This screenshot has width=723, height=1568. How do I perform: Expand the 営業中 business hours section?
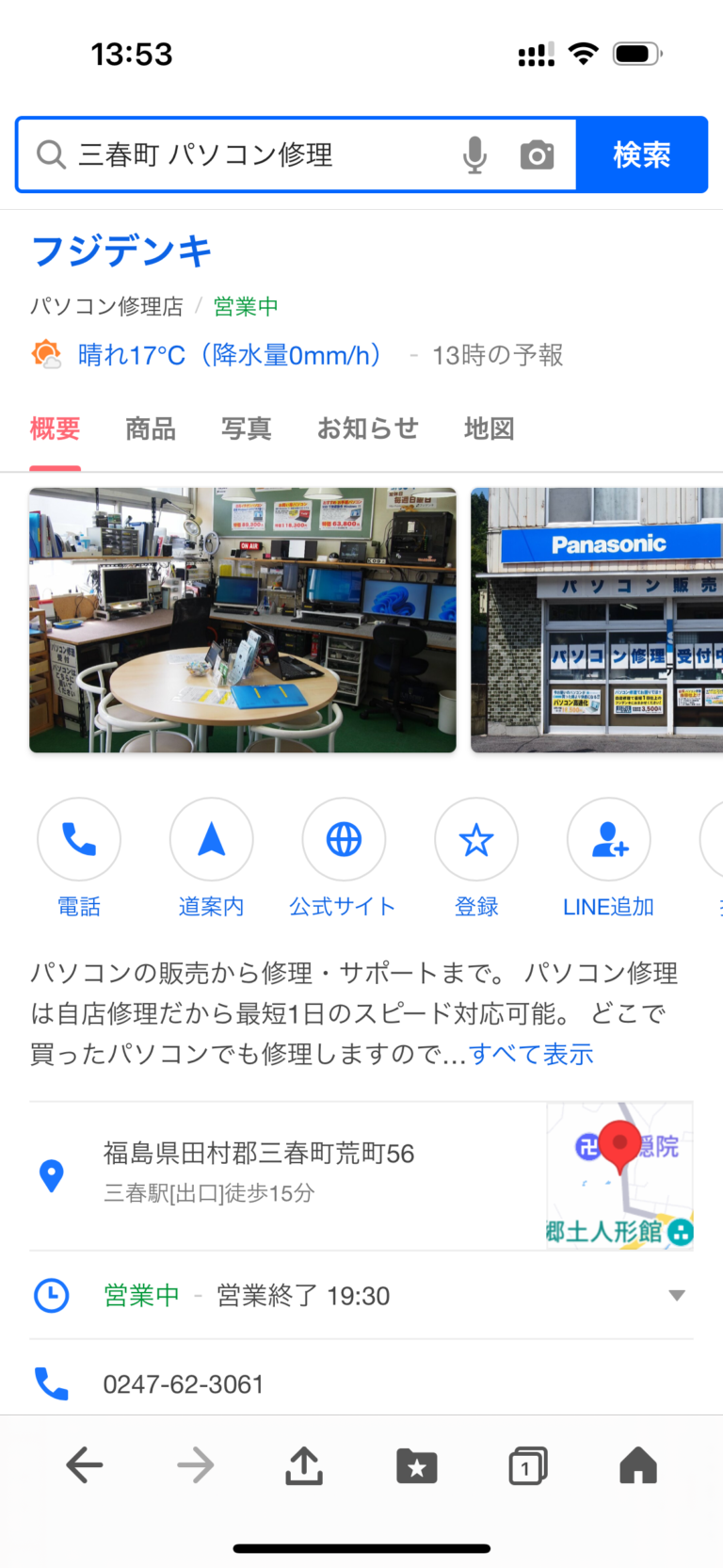click(677, 1295)
